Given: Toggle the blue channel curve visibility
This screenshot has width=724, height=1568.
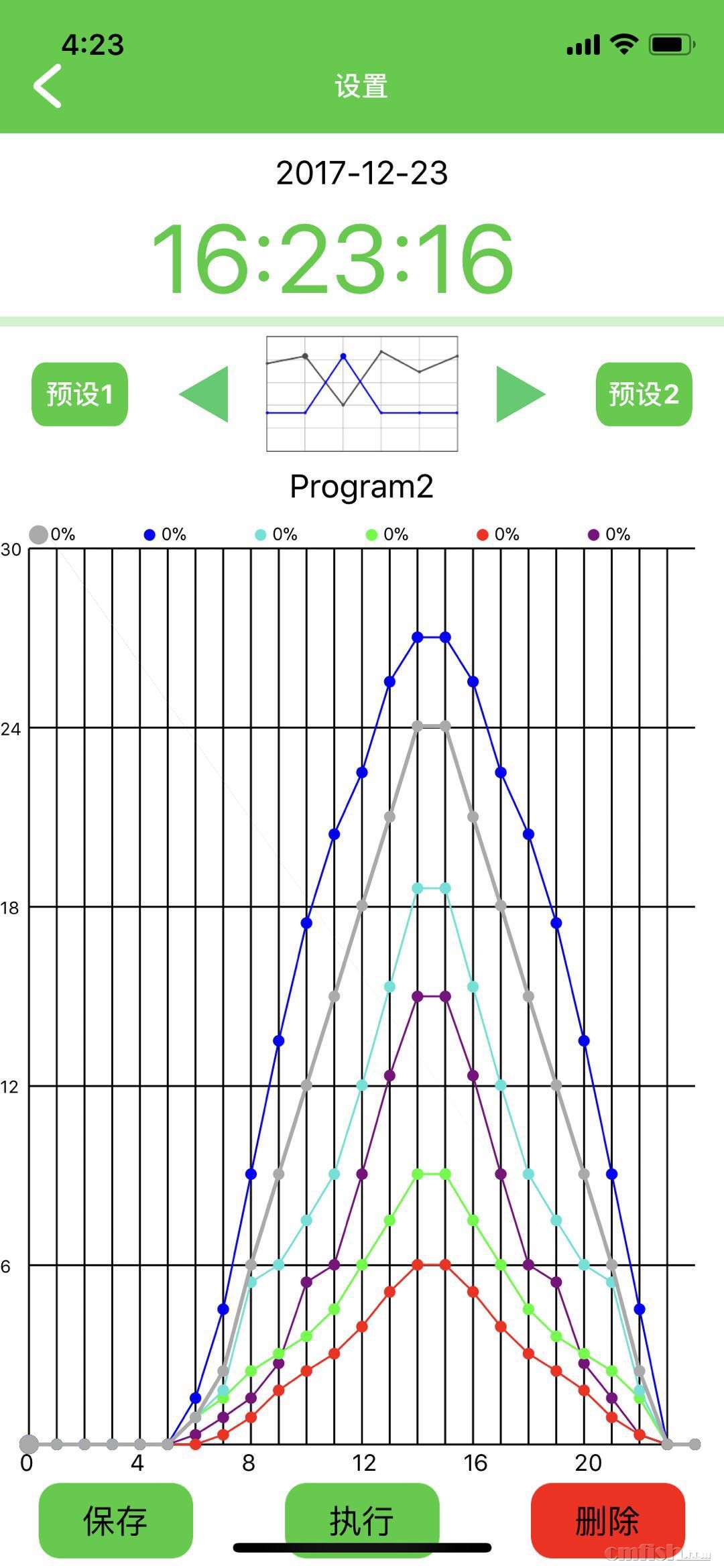Looking at the screenshot, I should click(149, 534).
